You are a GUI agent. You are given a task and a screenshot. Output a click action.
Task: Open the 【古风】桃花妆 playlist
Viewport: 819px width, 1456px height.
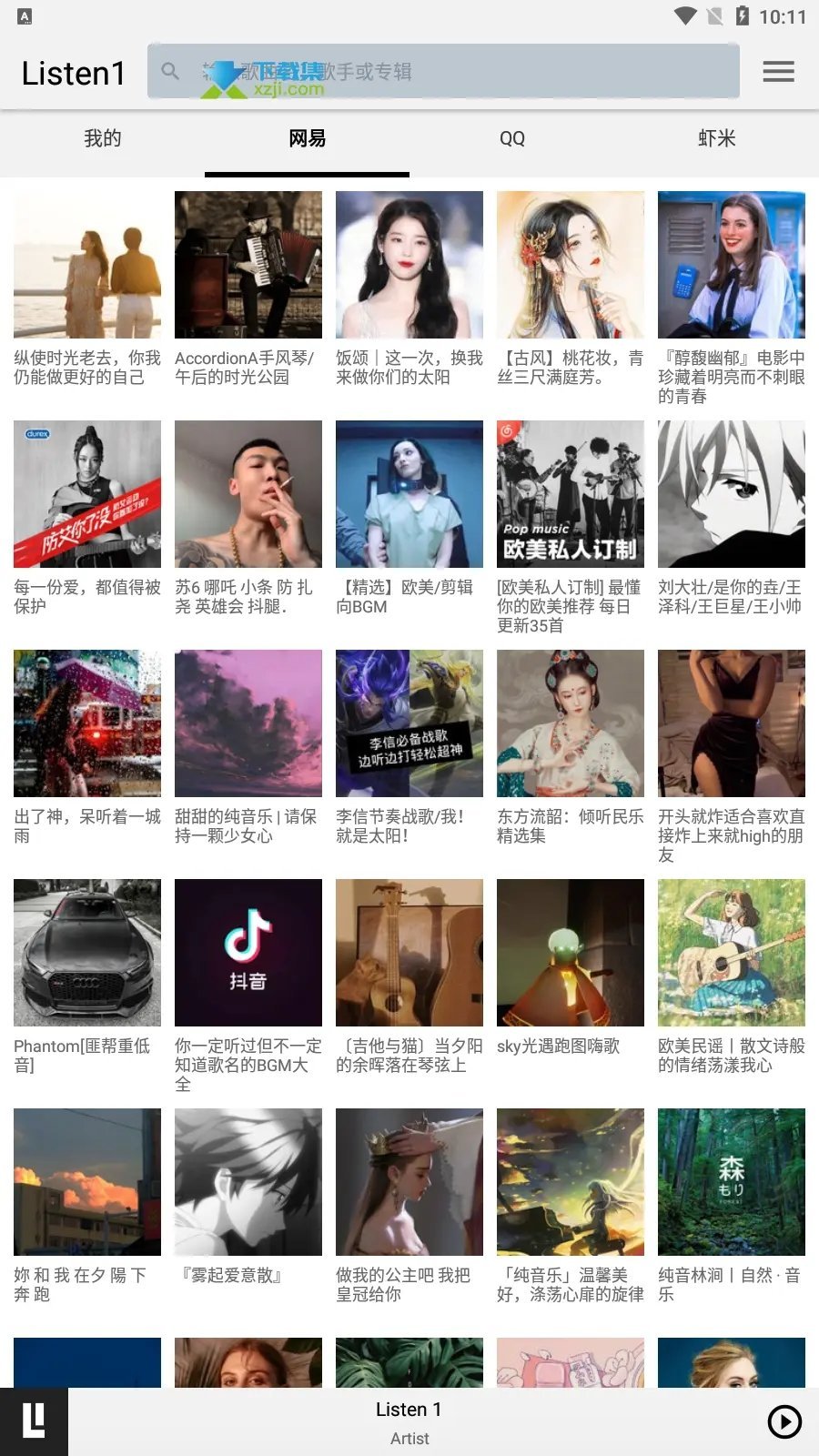pos(571,265)
